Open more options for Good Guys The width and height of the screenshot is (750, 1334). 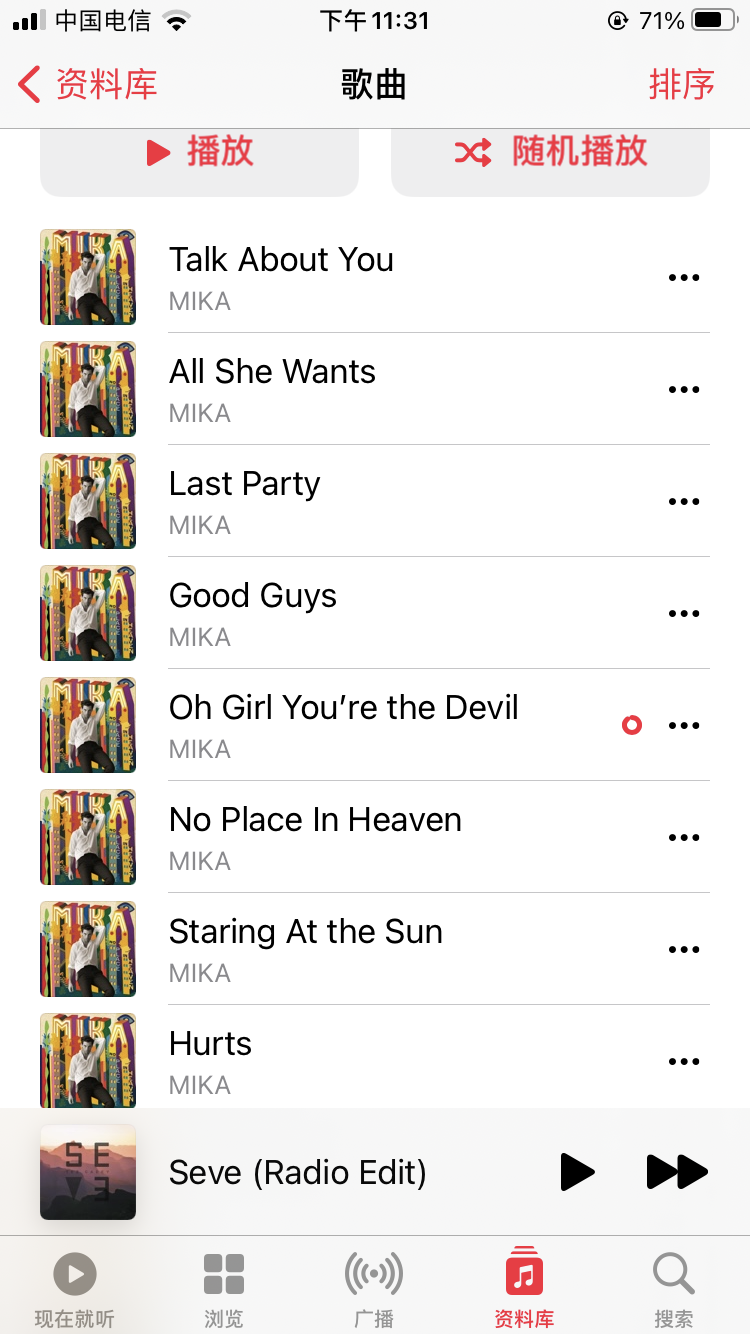(684, 614)
